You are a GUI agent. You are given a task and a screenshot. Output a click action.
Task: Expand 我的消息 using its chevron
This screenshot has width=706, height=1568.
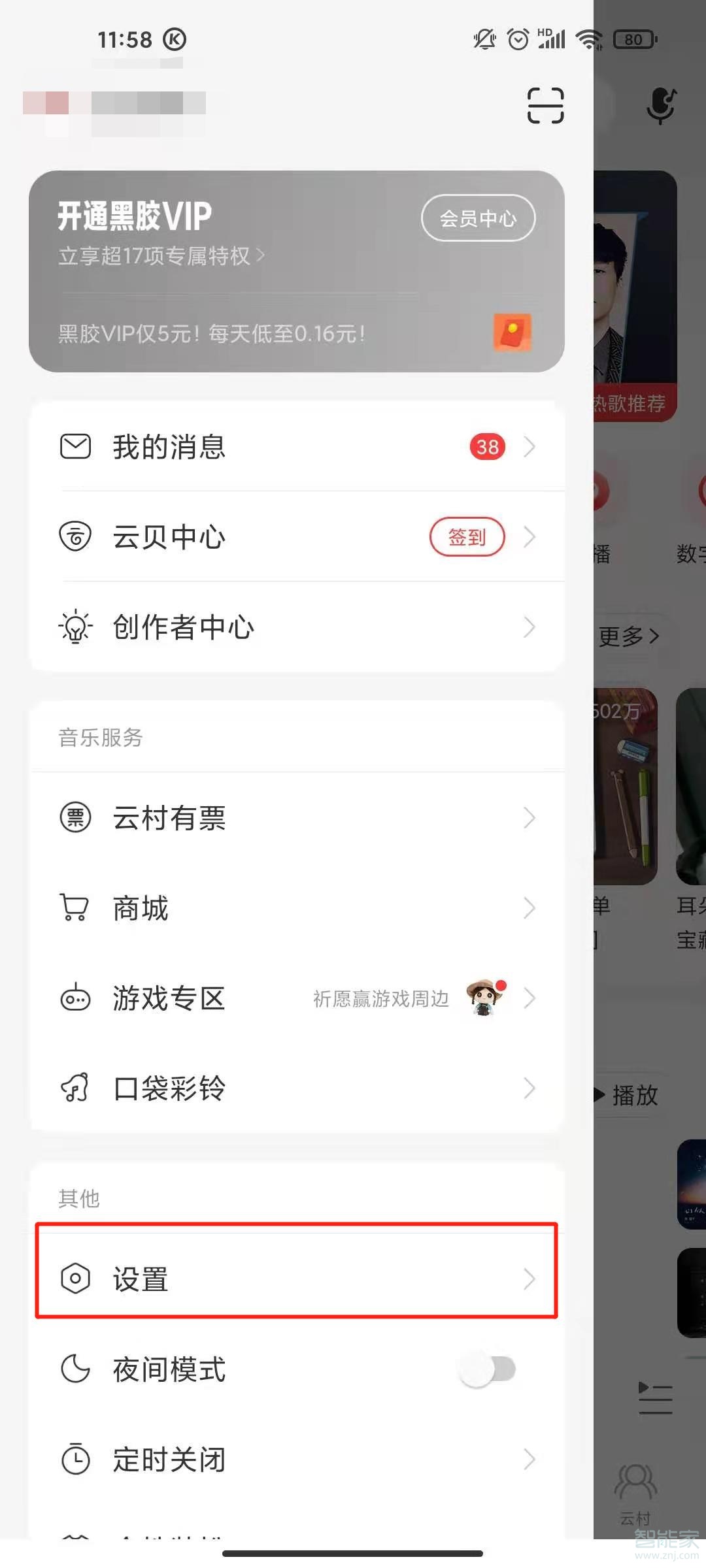[x=531, y=447]
